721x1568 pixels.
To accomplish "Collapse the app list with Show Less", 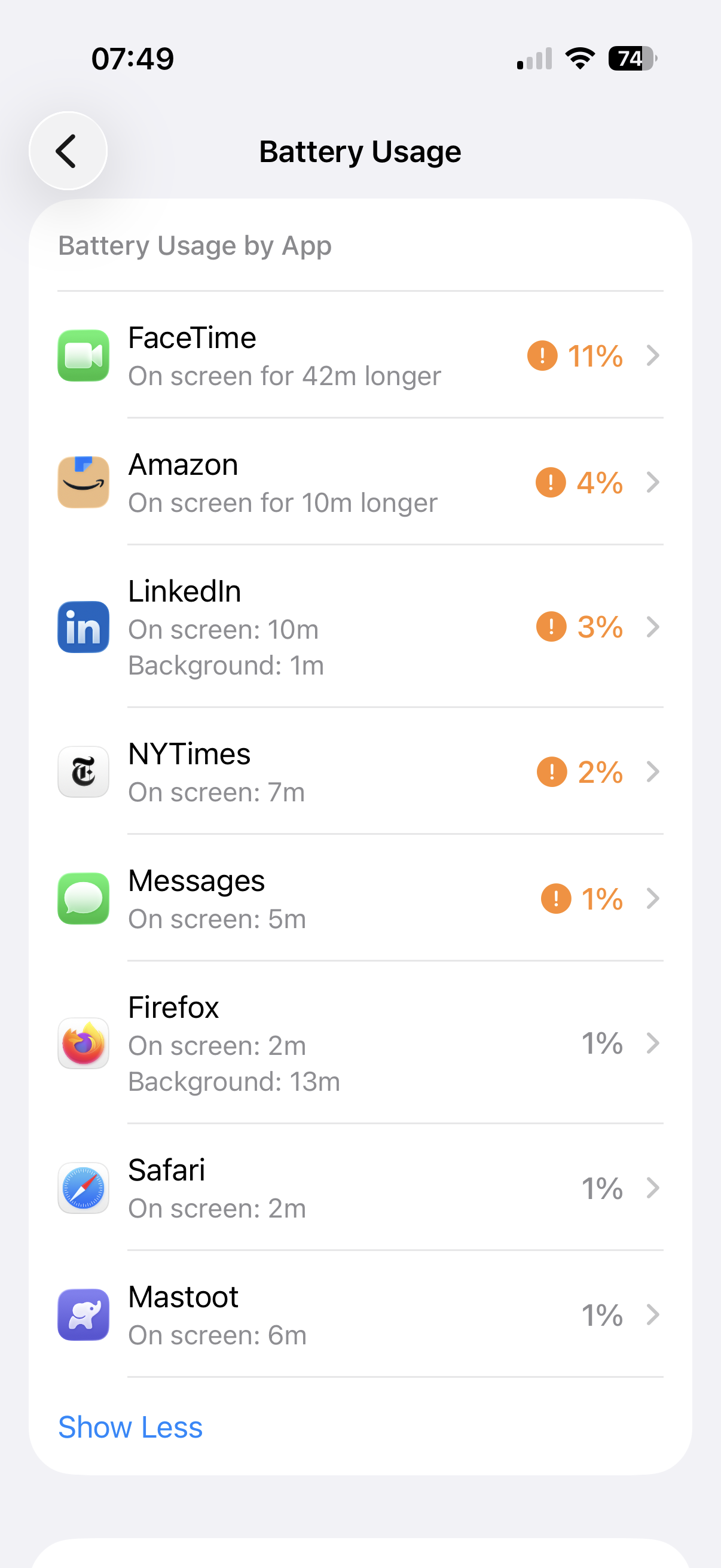I will tap(130, 1427).
